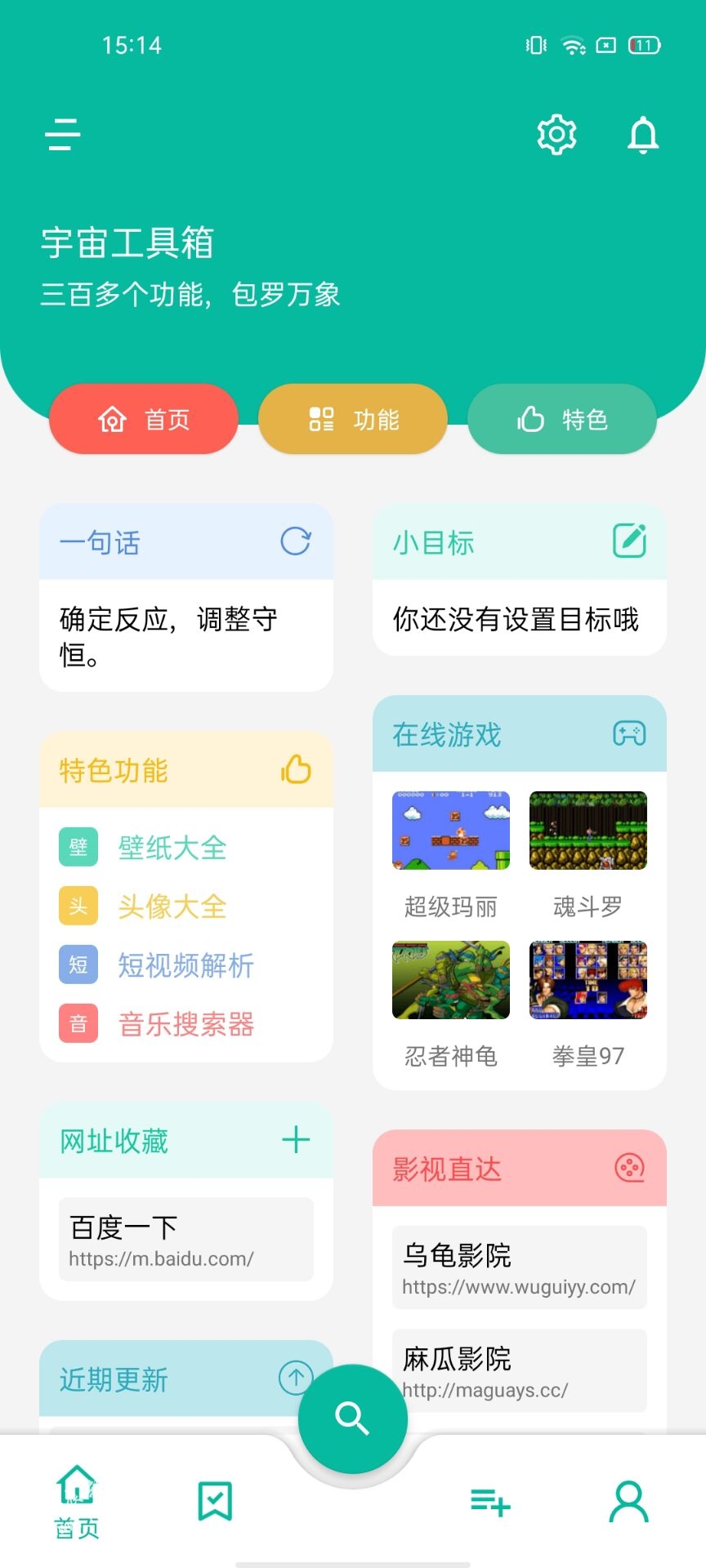Launch the 拳皇97 game
This screenshot has width=706, height=1568.
click(588, 1004)
